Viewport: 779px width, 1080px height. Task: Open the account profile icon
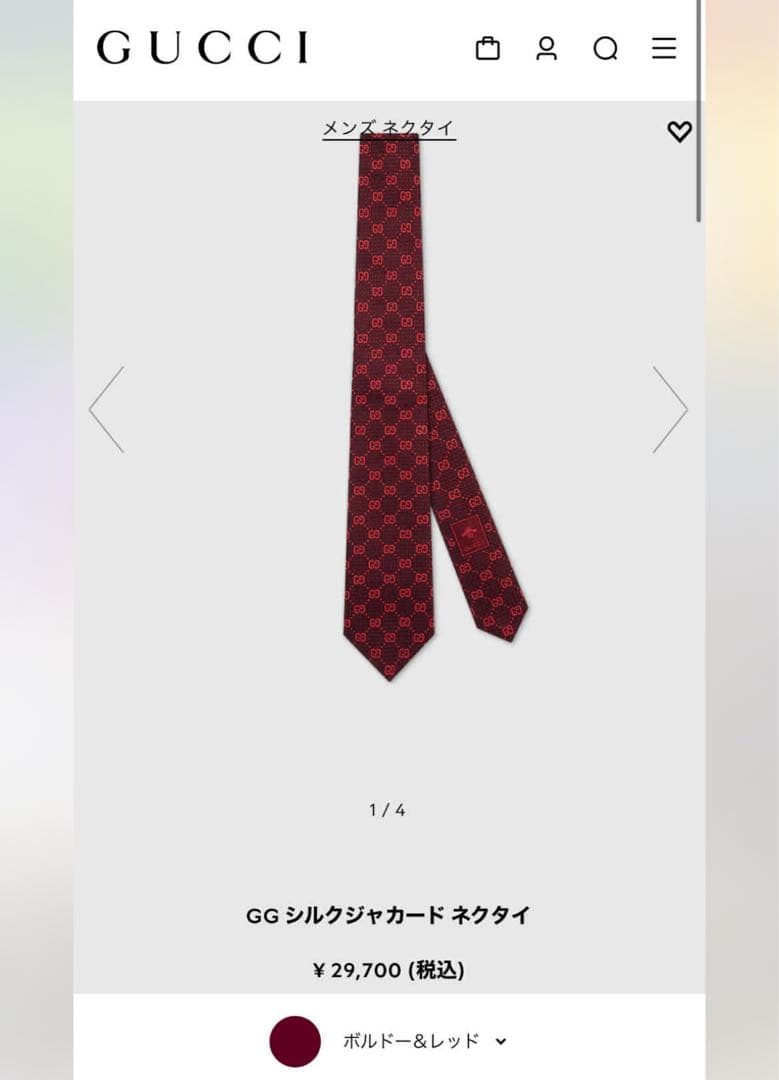pos(546,49)
